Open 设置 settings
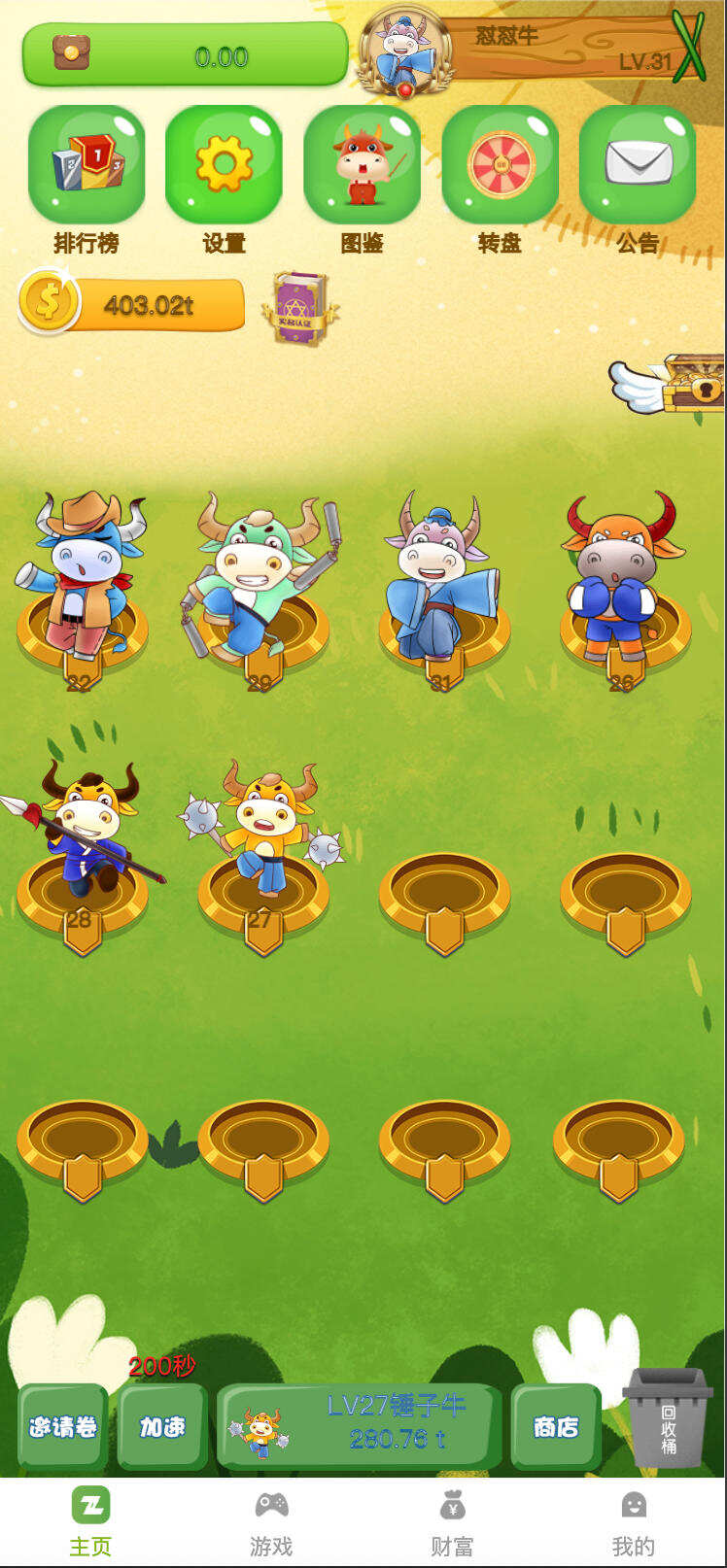The height and width of the screenshot is (1568, 727). [x=224, y=165]
